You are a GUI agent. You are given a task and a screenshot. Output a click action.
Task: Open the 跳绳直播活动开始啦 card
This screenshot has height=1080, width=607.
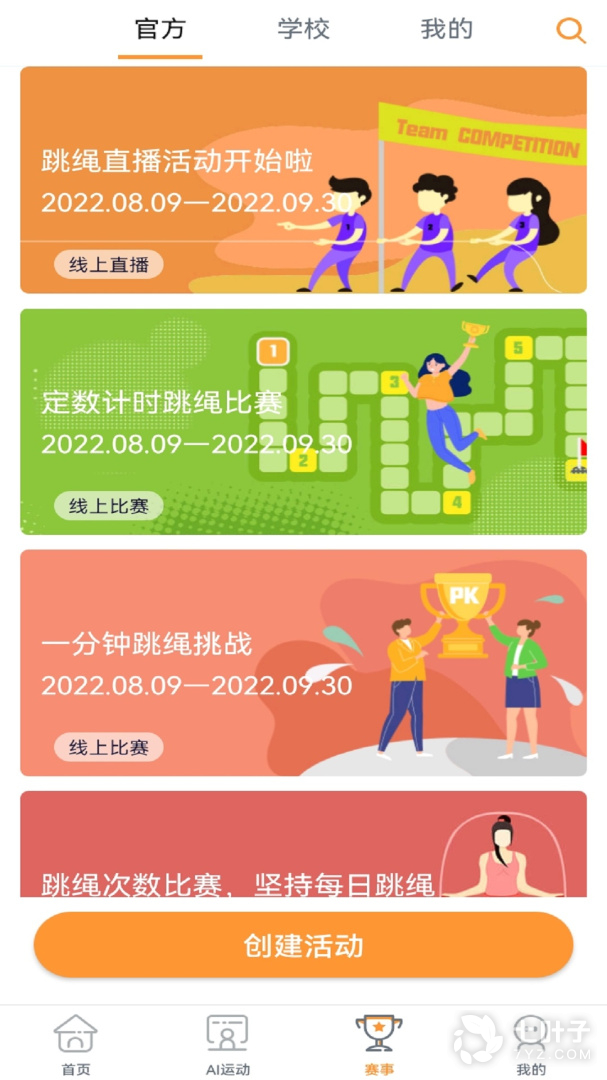click(x=303, y=180)
